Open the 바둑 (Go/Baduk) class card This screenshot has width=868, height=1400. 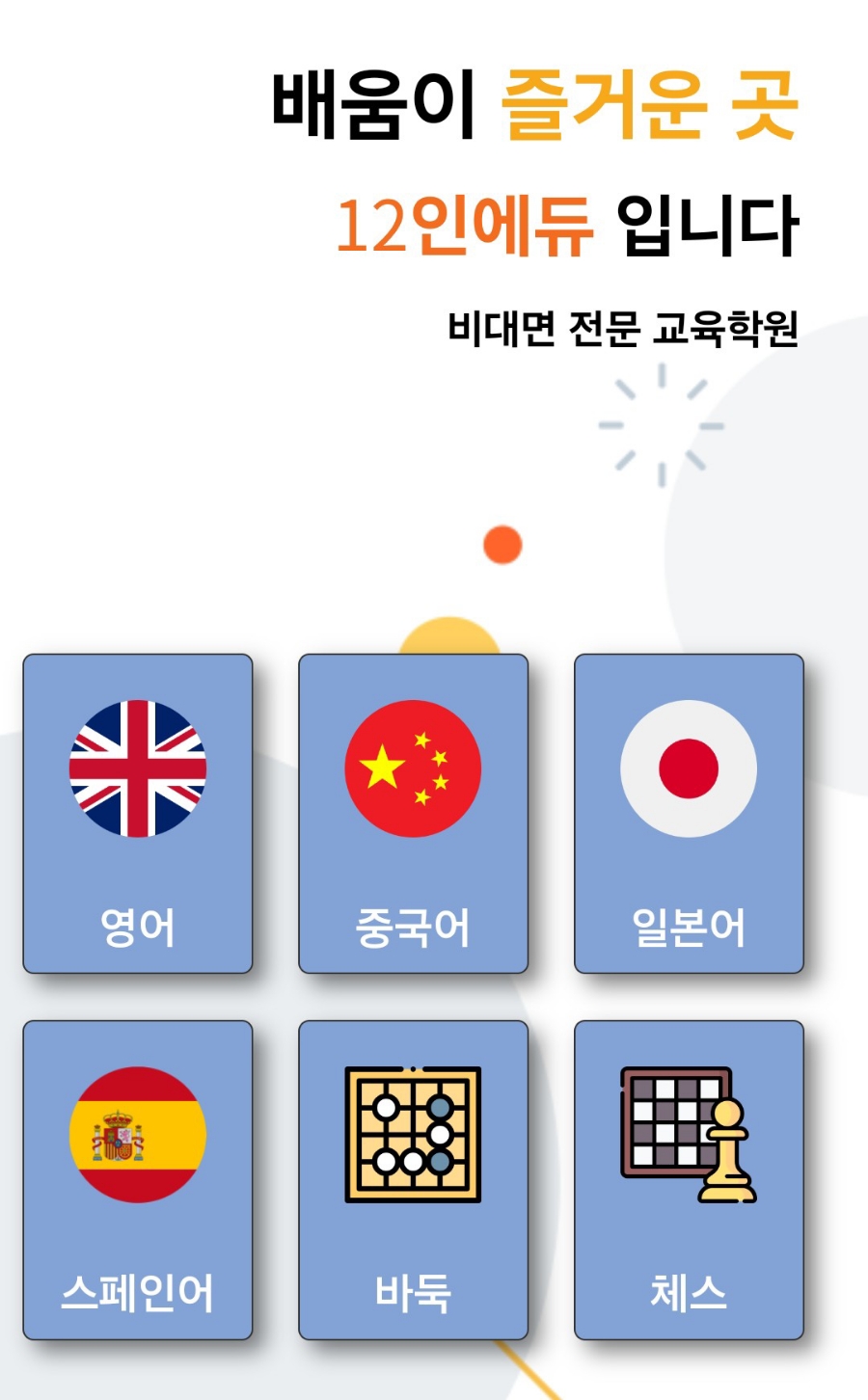(x=413, y=1179)
